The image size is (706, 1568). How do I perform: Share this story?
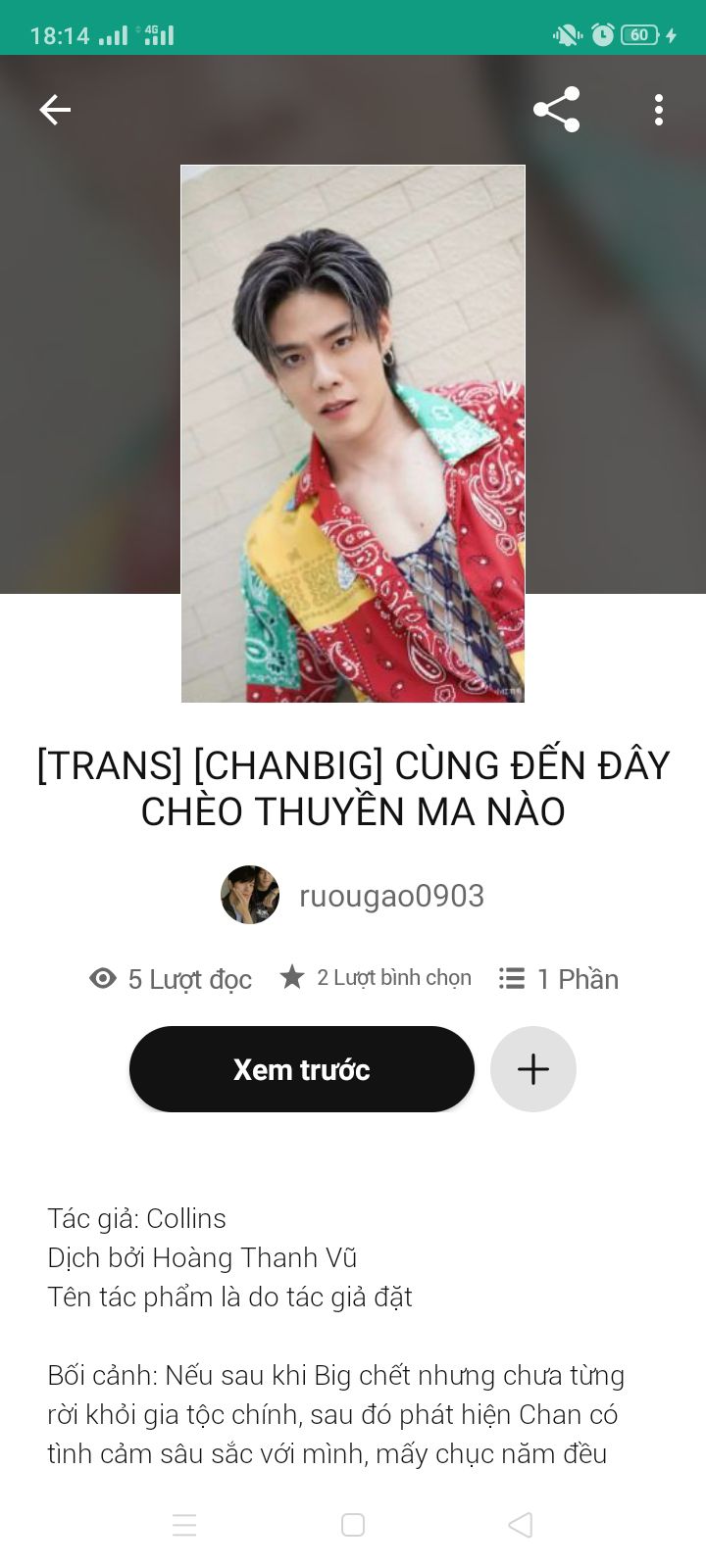click(556, 110)
